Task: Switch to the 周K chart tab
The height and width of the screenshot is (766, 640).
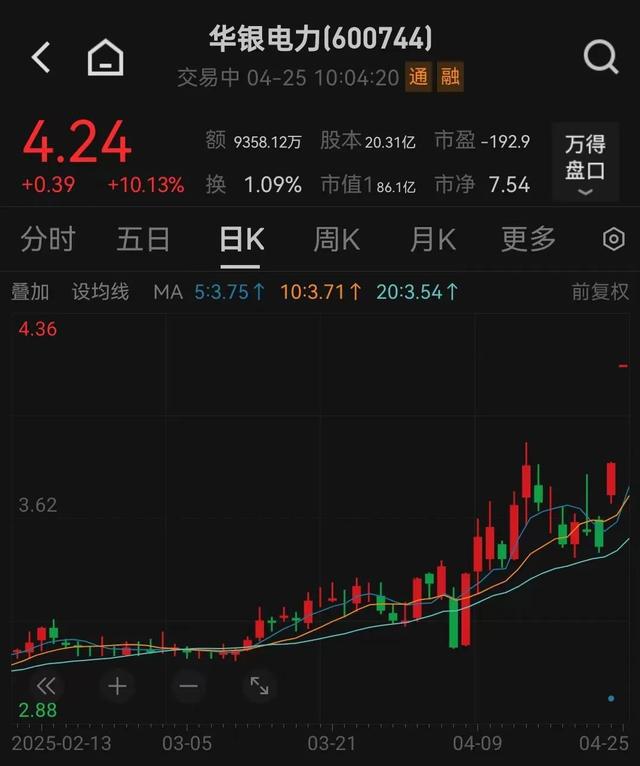Action: pos(336,240)
